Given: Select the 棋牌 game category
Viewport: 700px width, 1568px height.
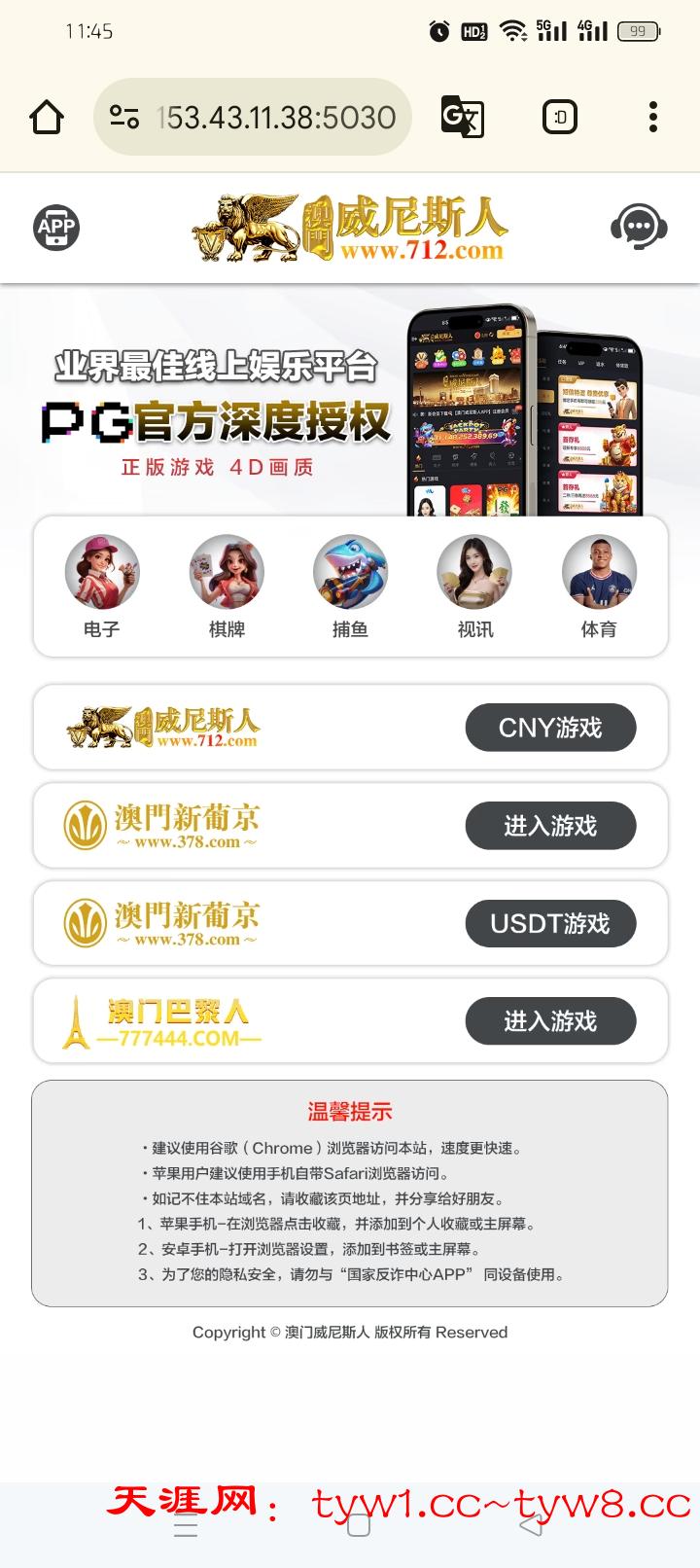Looking at the screenshot, I should coord(227,586).
